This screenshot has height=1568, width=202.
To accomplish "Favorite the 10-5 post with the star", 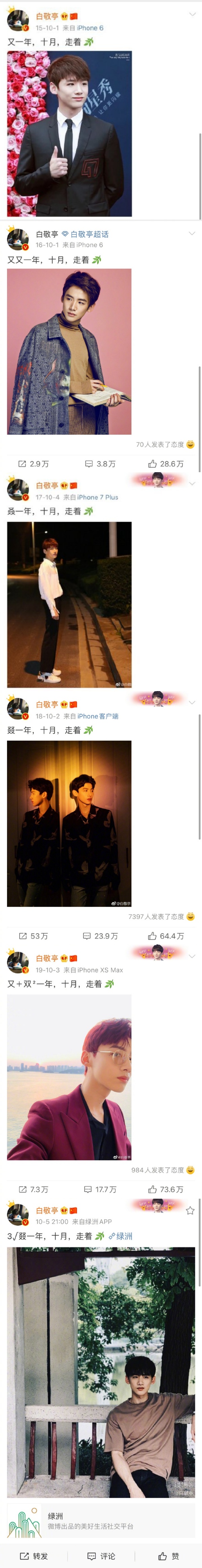I will (191, 1211).
